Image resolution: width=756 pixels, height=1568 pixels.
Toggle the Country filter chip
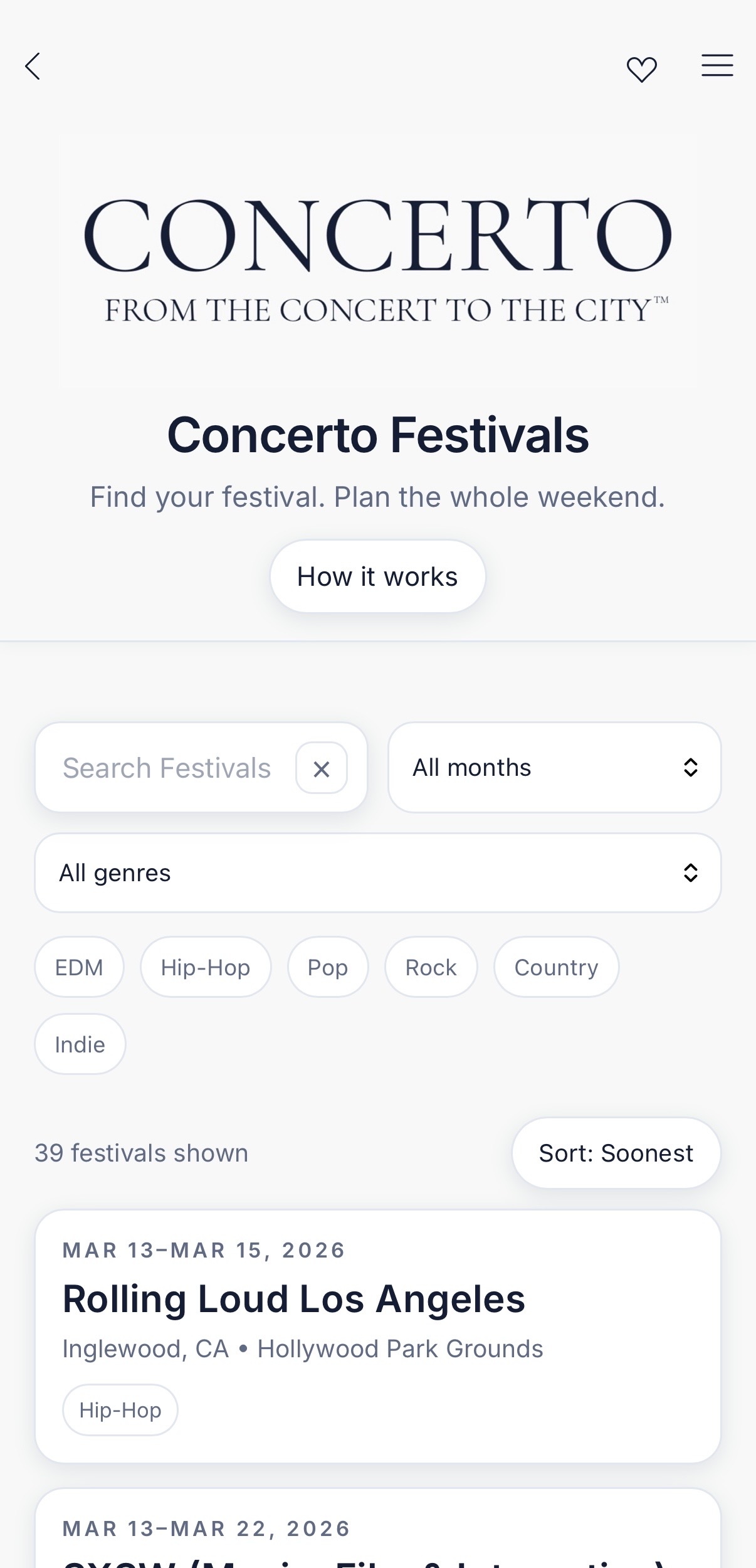(555, 967)
